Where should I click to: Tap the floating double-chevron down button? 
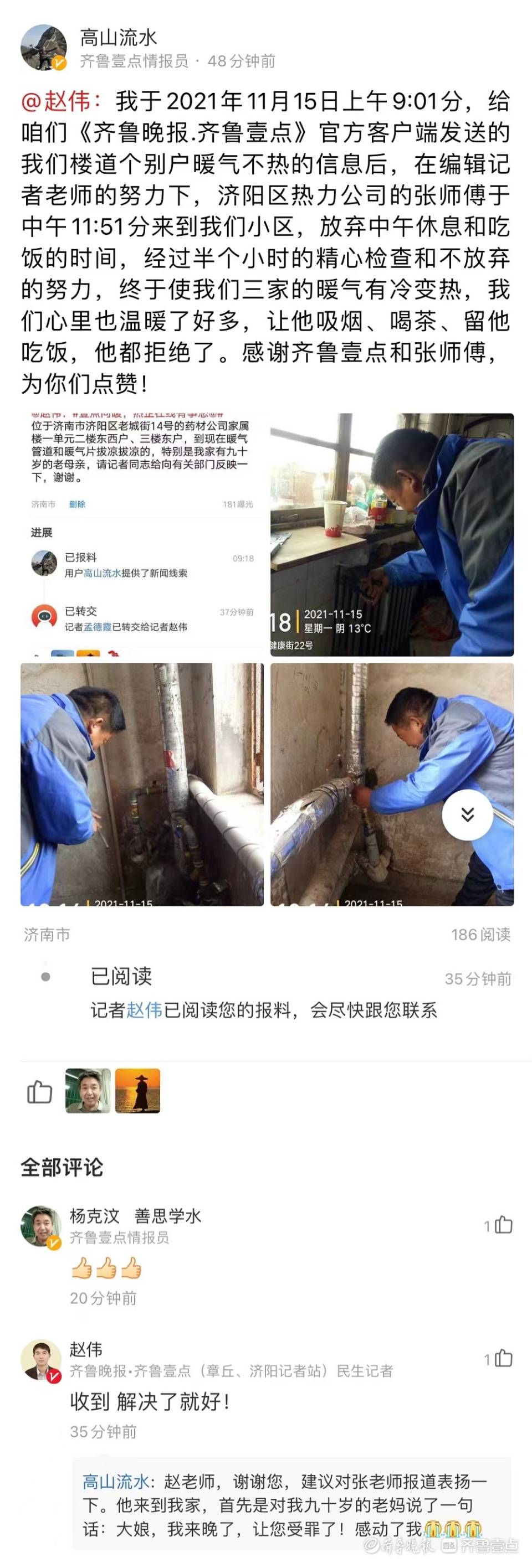[467, 814]
